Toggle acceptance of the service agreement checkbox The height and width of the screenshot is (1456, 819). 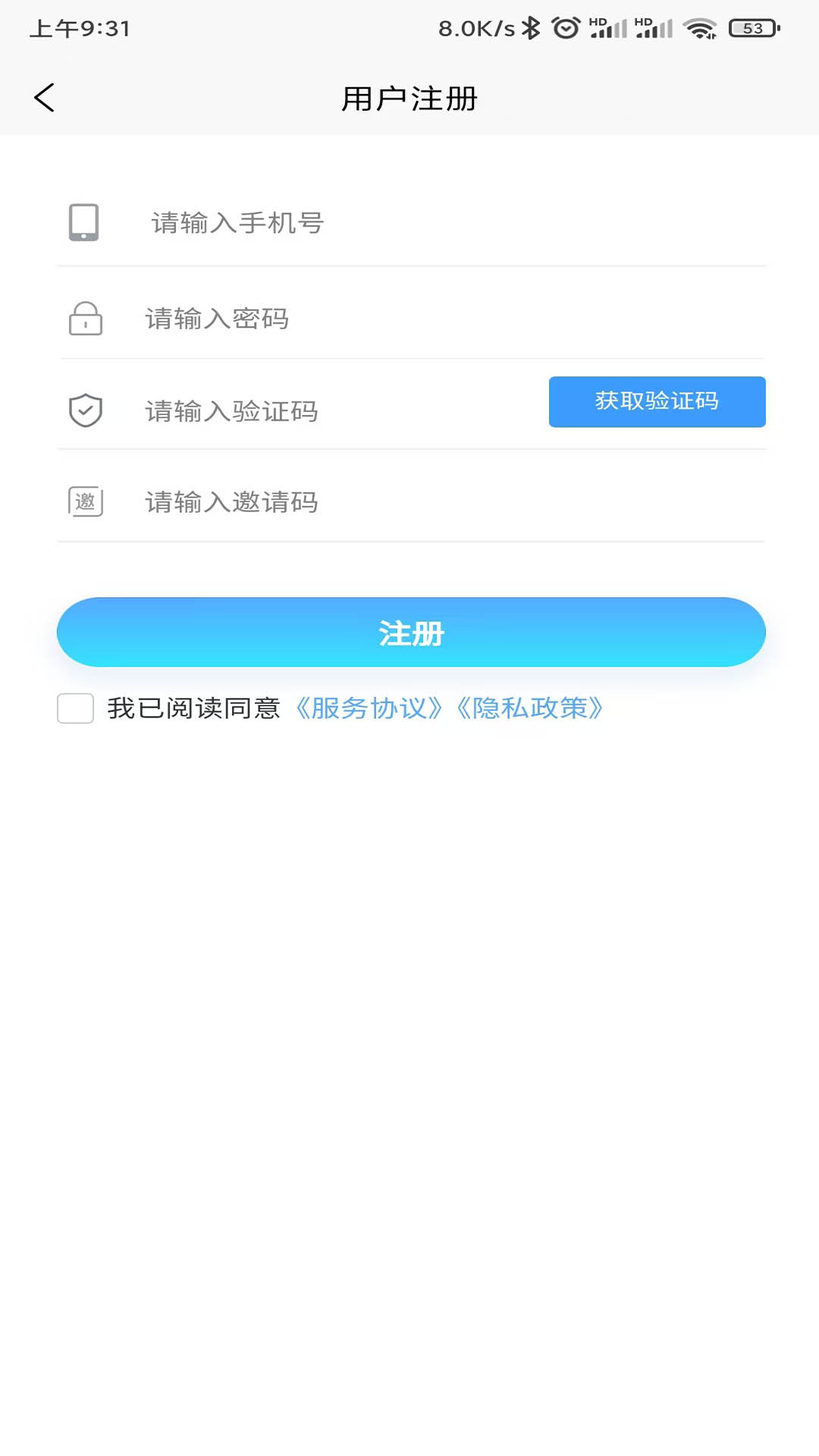[74, 708]
